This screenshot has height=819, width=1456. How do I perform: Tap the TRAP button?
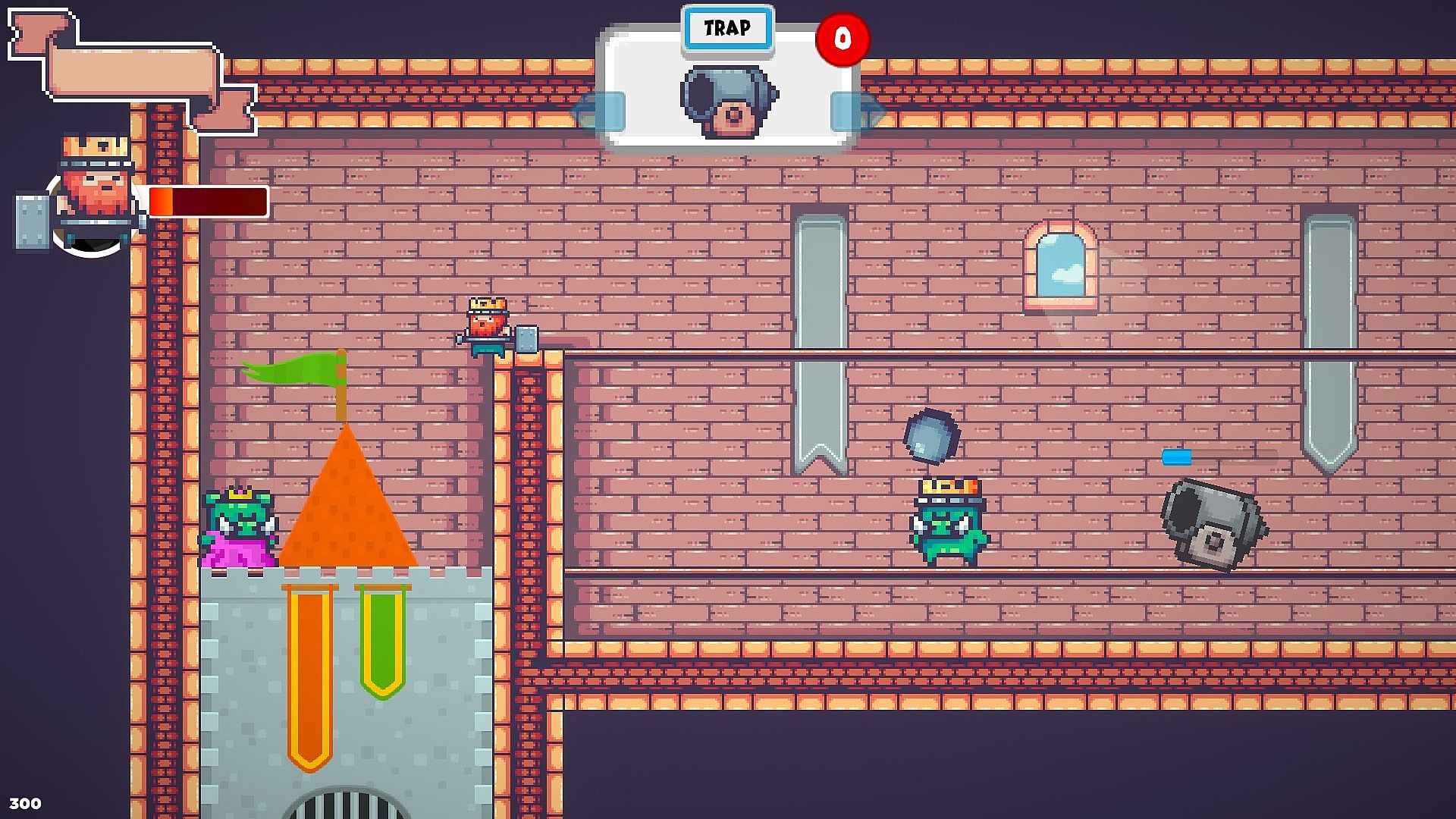tap(727, 29)
